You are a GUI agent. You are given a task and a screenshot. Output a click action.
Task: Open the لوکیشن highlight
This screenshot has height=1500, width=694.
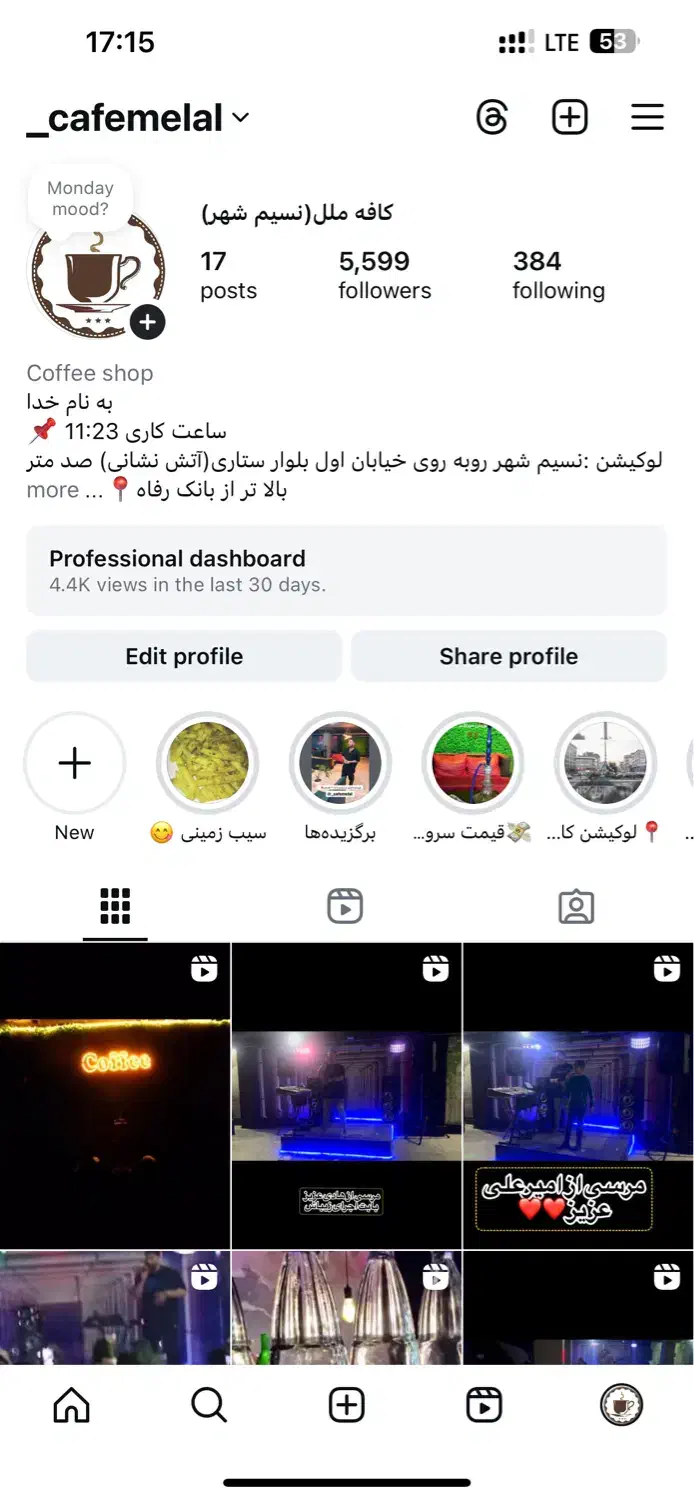[x=605, y=765]
